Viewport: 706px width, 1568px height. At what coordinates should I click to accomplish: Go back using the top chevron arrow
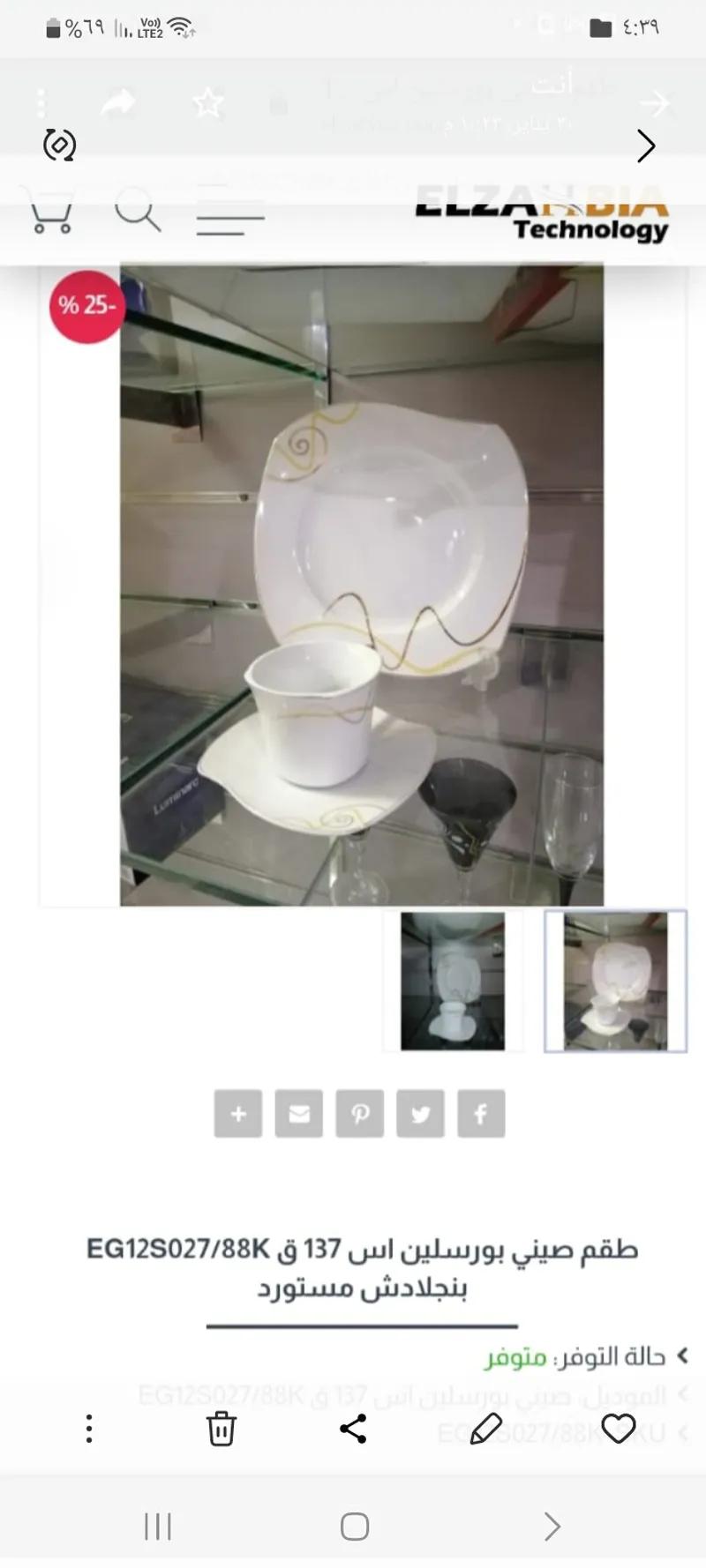click(x=646, y=146)
